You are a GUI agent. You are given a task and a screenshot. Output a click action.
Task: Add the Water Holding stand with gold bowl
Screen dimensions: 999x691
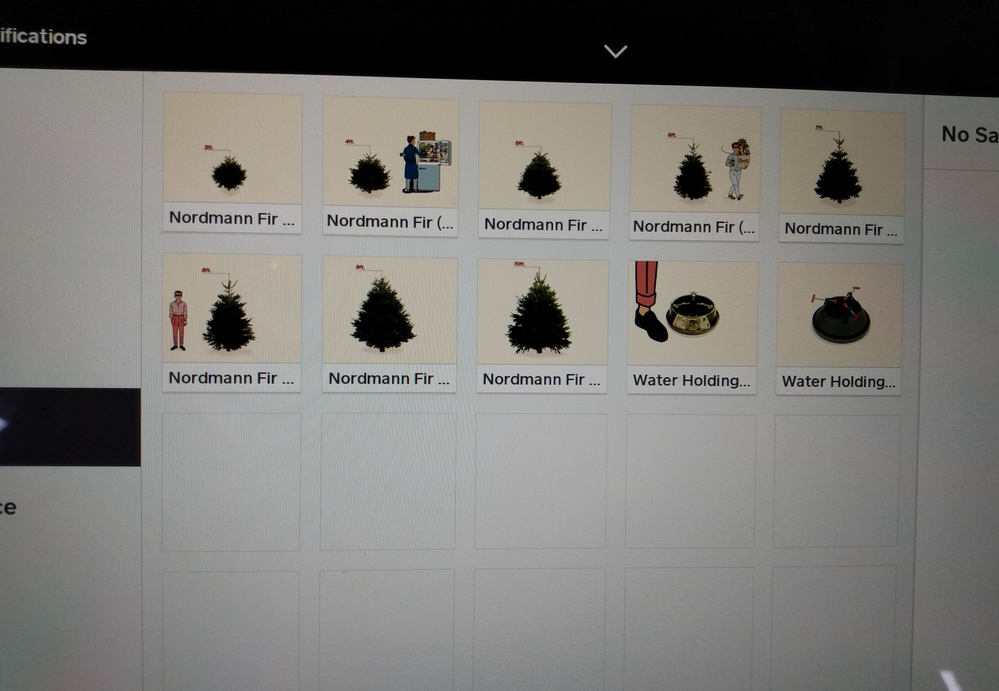692,326
